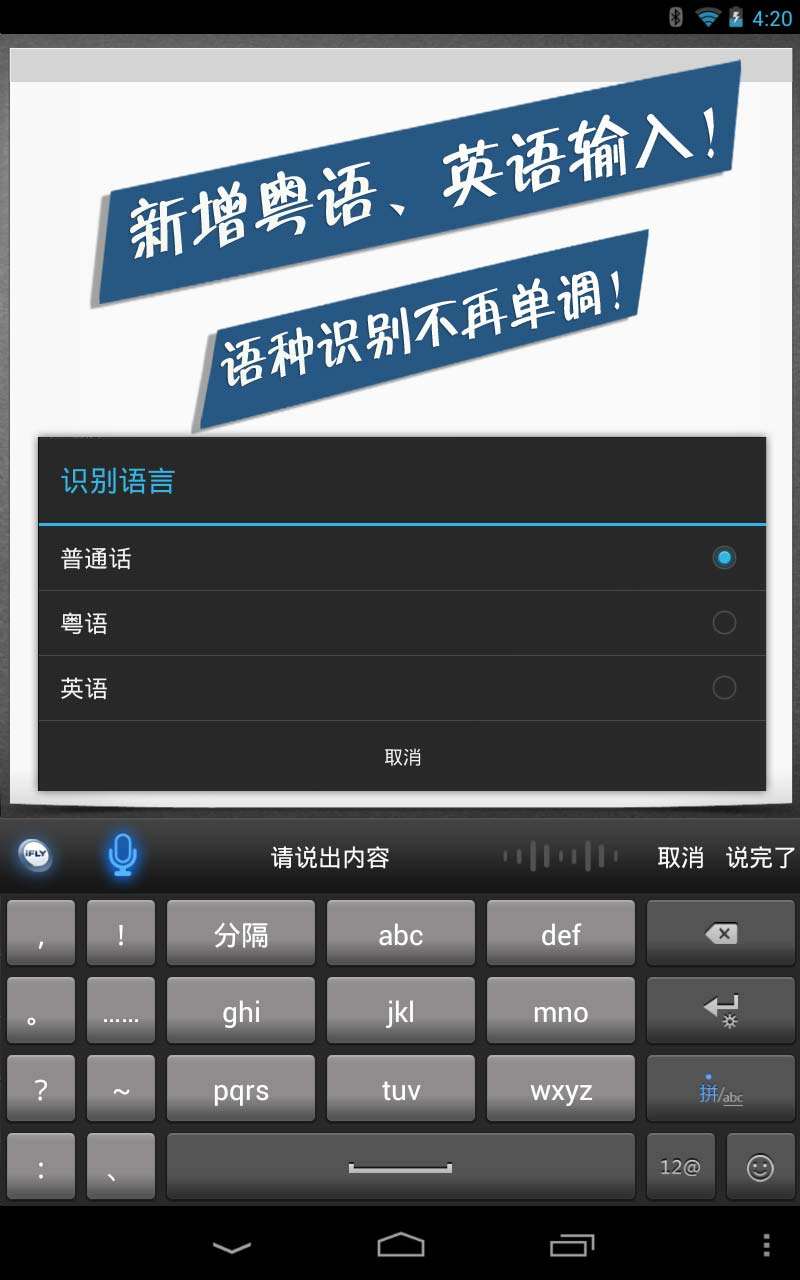The image size is (800, 1280).
Task: Tap the abc key
Action: pyautogui.click(x=400, y=934)
